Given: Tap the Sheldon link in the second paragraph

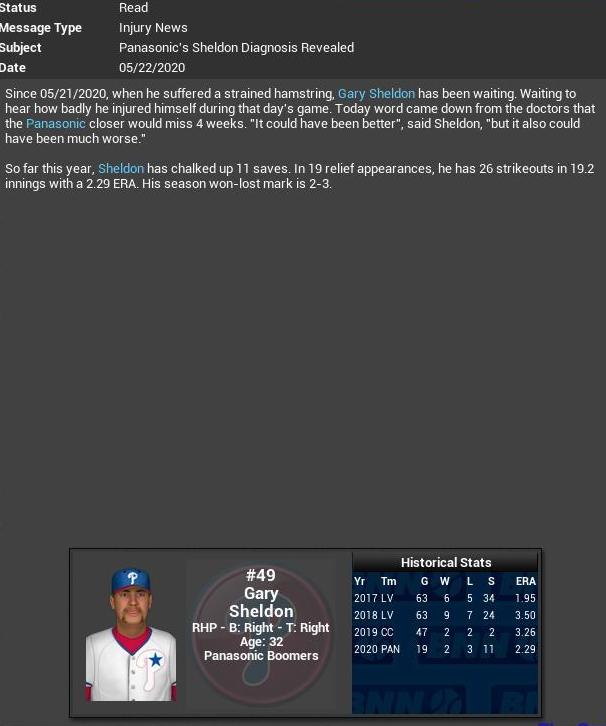Looking at the screenshot, I should coord(121,169).
